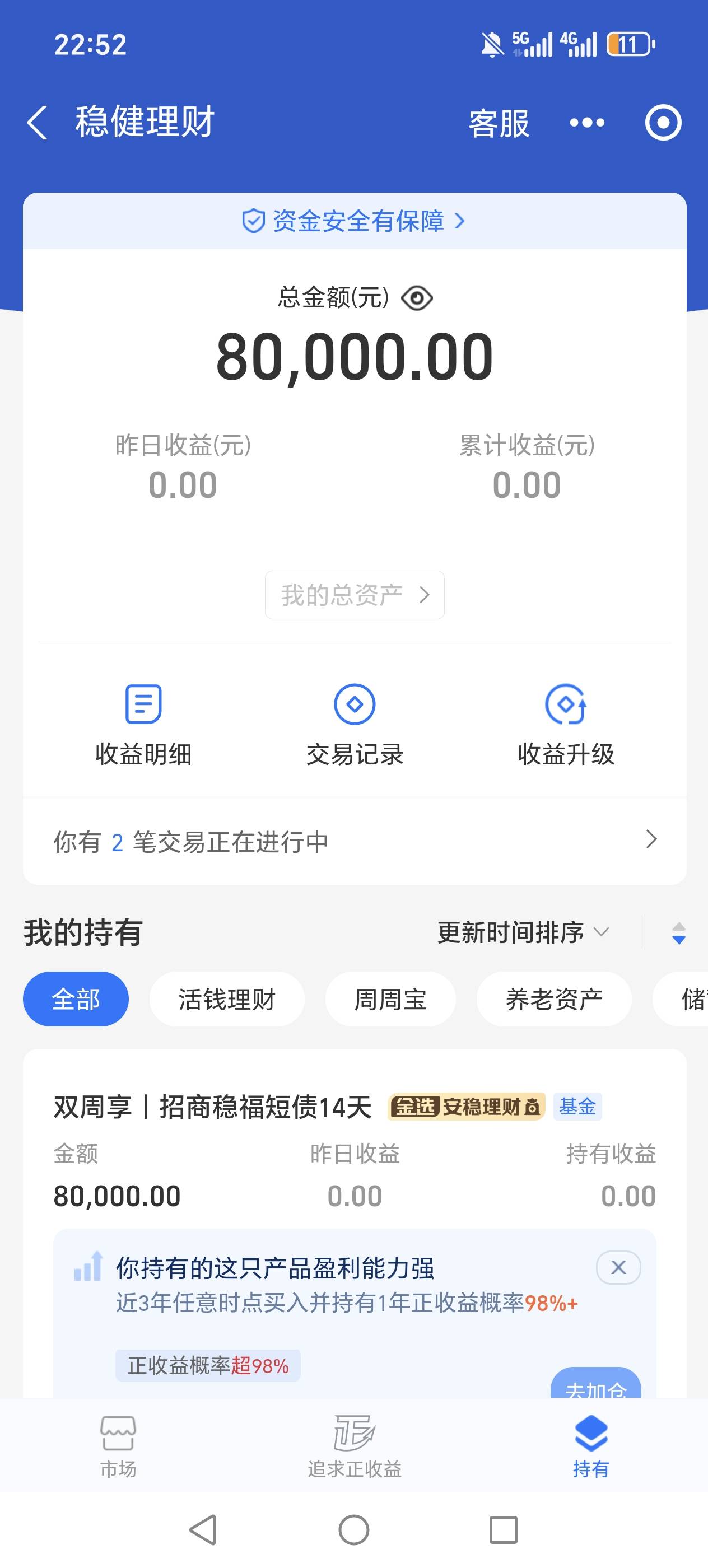Go back from 稳健理财 page
708x1568 pixels.
37,122
